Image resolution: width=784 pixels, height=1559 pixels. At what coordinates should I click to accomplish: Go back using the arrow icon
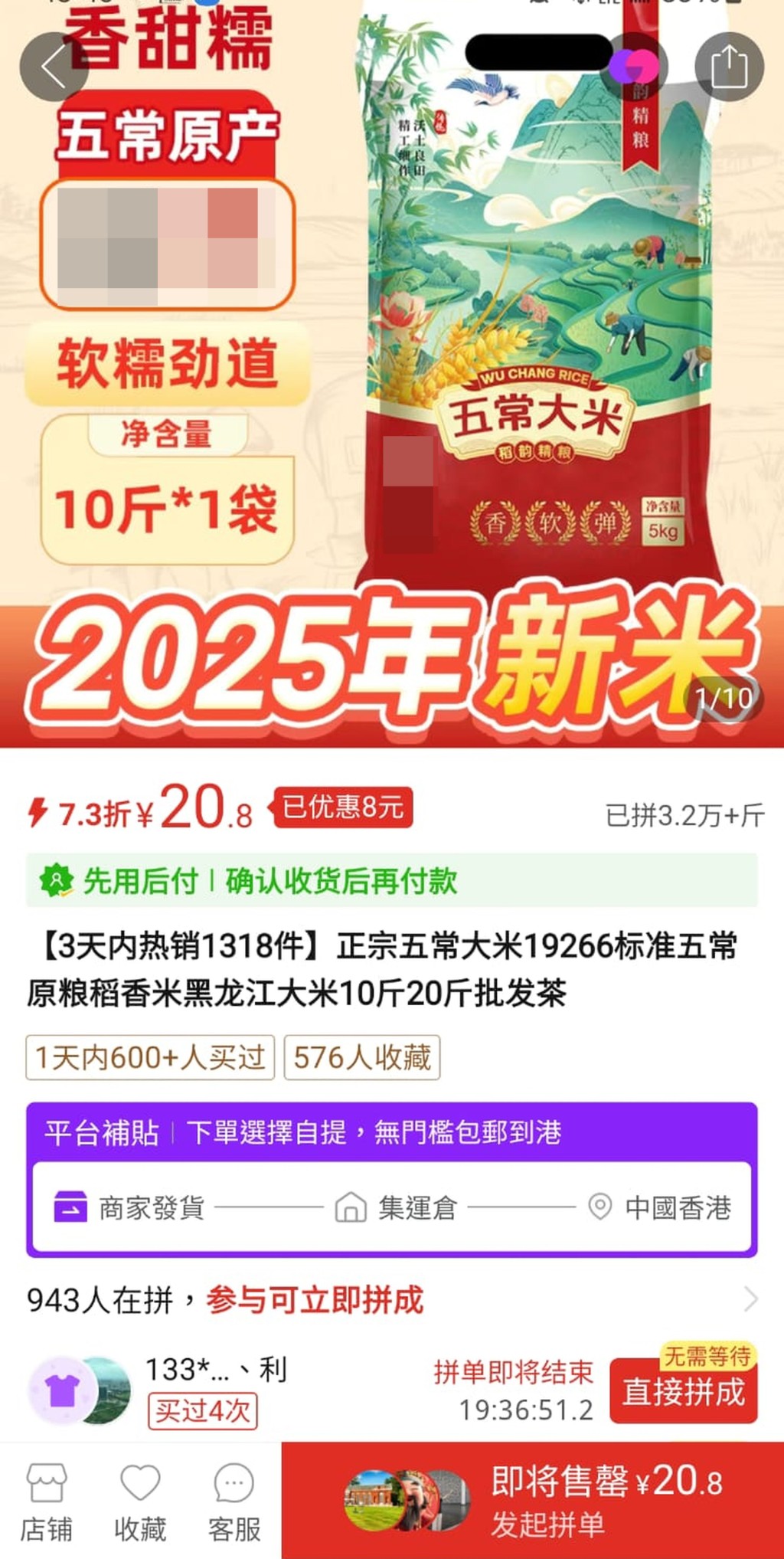click(54, 67)
